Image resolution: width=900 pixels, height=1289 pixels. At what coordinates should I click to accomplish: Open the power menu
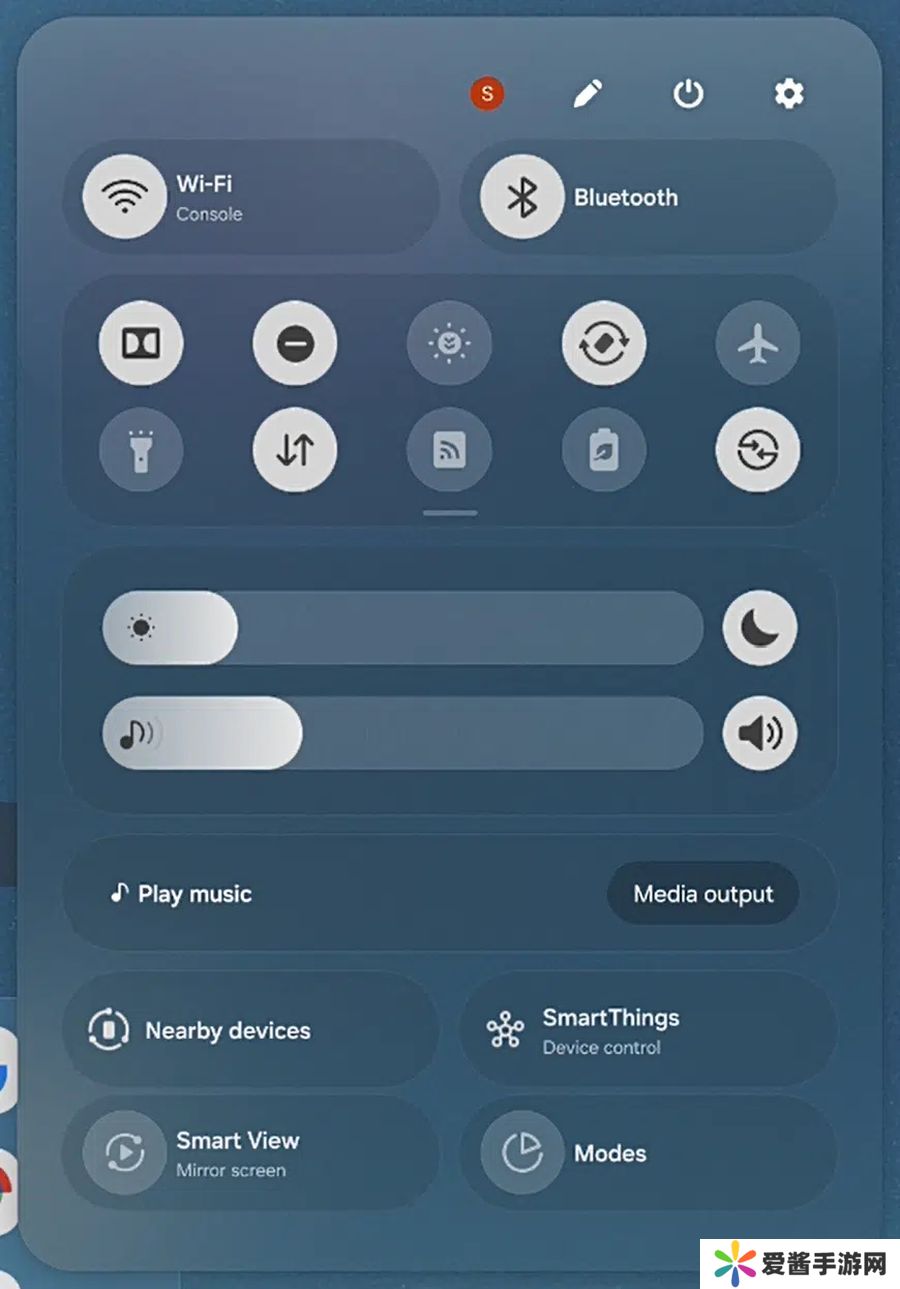pyautogui.click(x=688, y=94)
